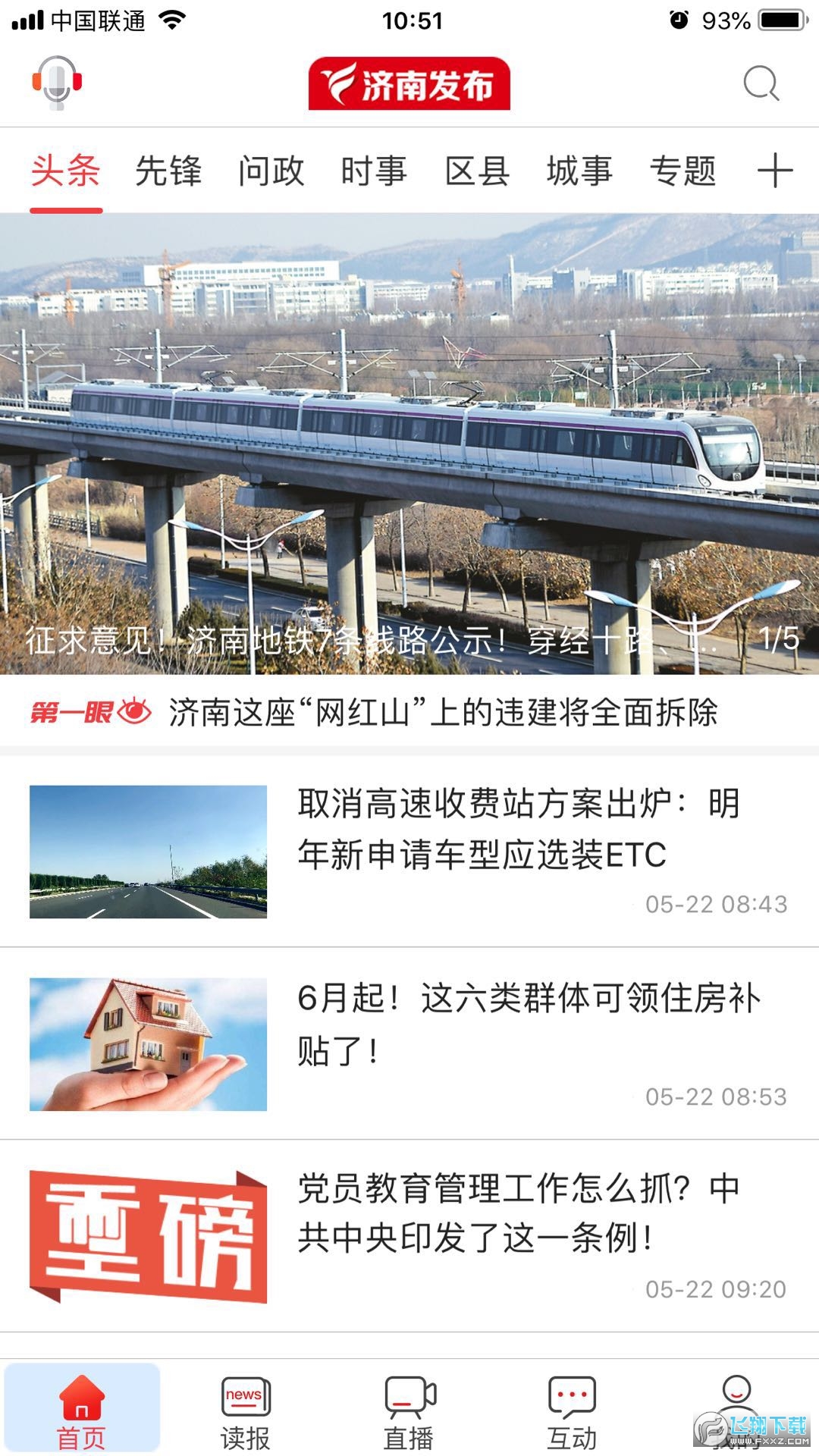Switch to the 专题 tab
The width and height of the screenshot is (819, 1456).
pyautogui.click(x=682, y=171)
